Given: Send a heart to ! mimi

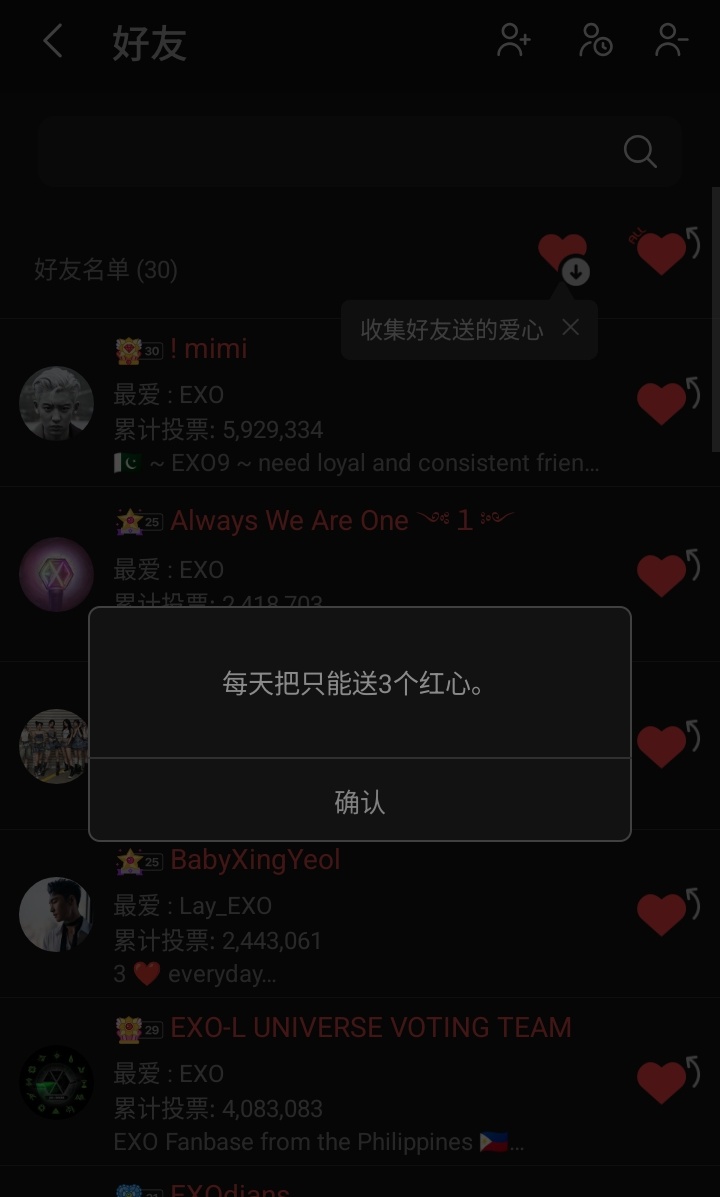Looking at the screenshot, I should 662,403.
